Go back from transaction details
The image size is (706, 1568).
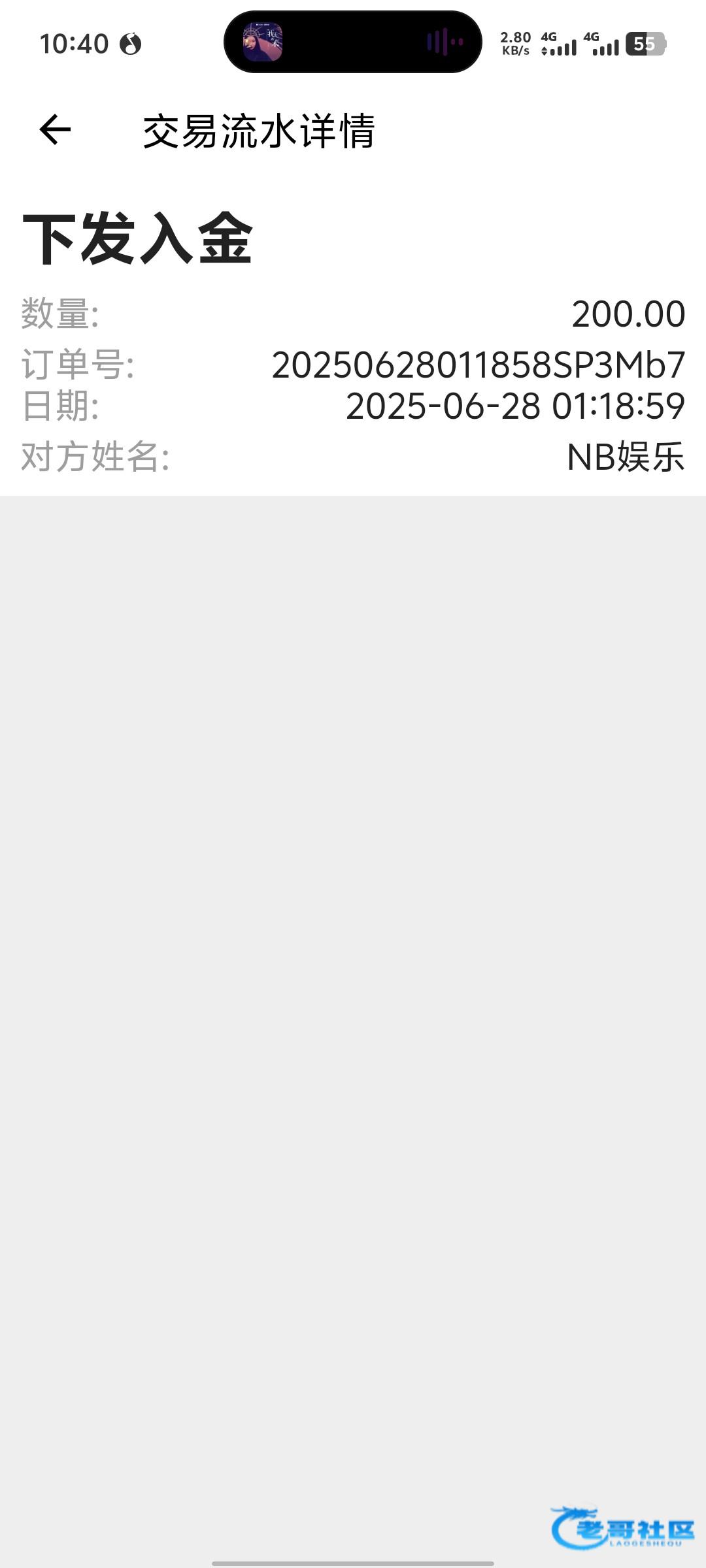pos(55,129)
